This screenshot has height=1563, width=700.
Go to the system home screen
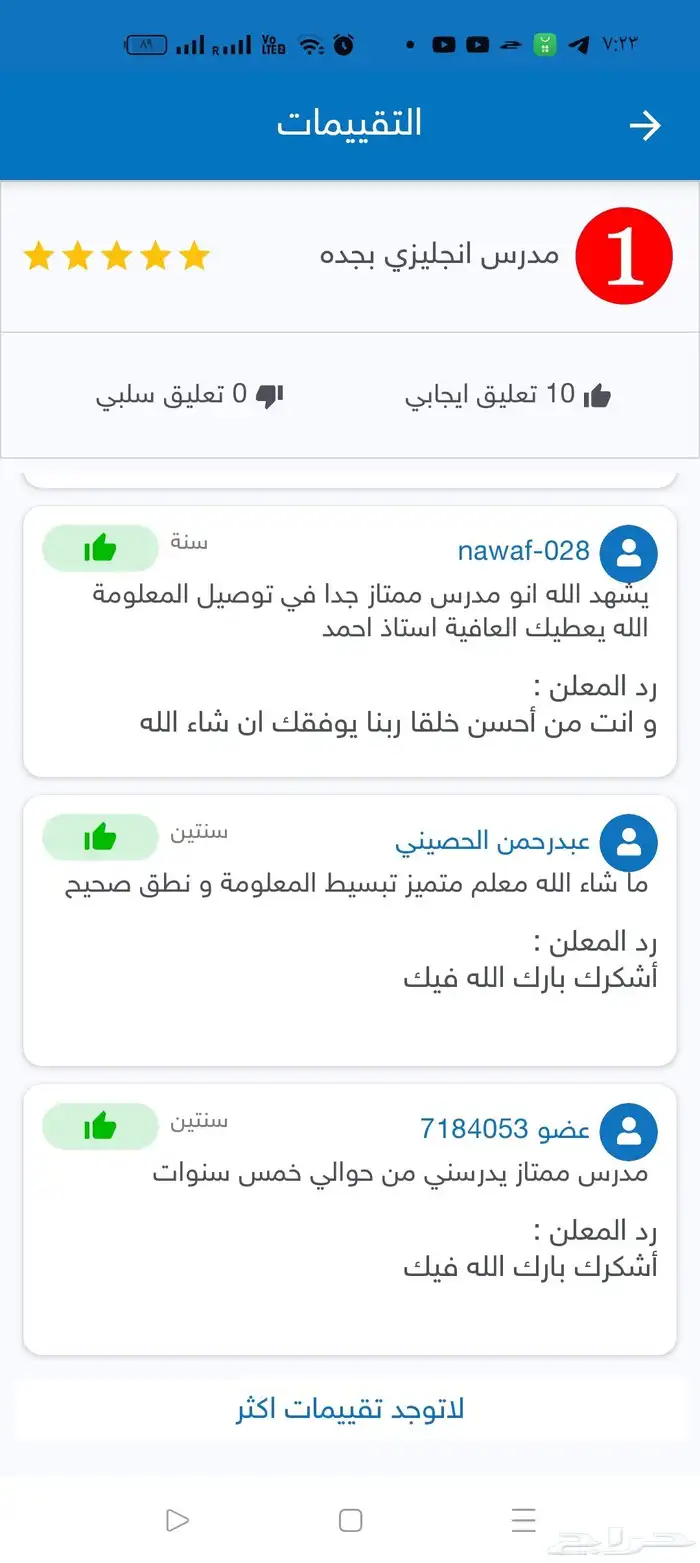tap(350, 1521)
